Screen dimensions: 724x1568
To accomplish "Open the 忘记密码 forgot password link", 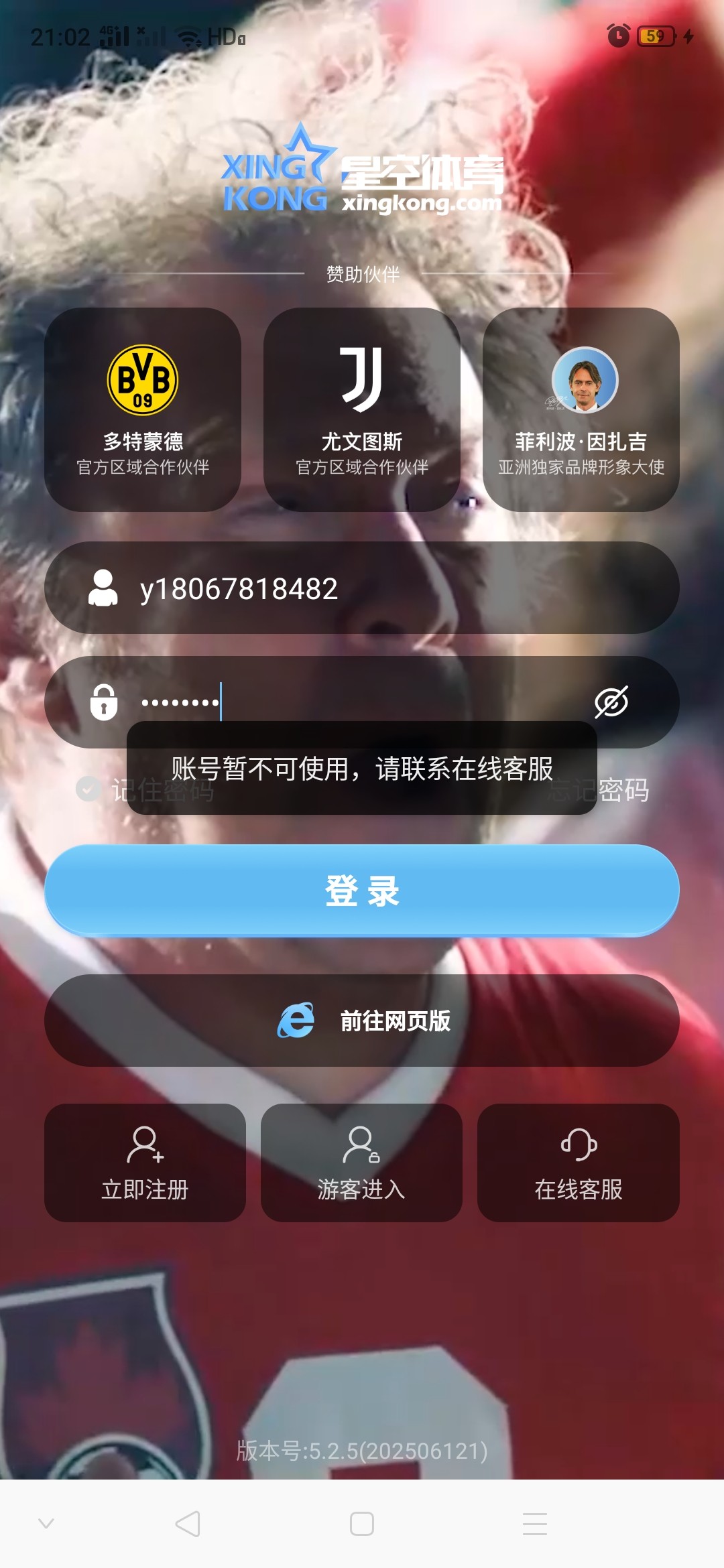I will pos(622,791).
